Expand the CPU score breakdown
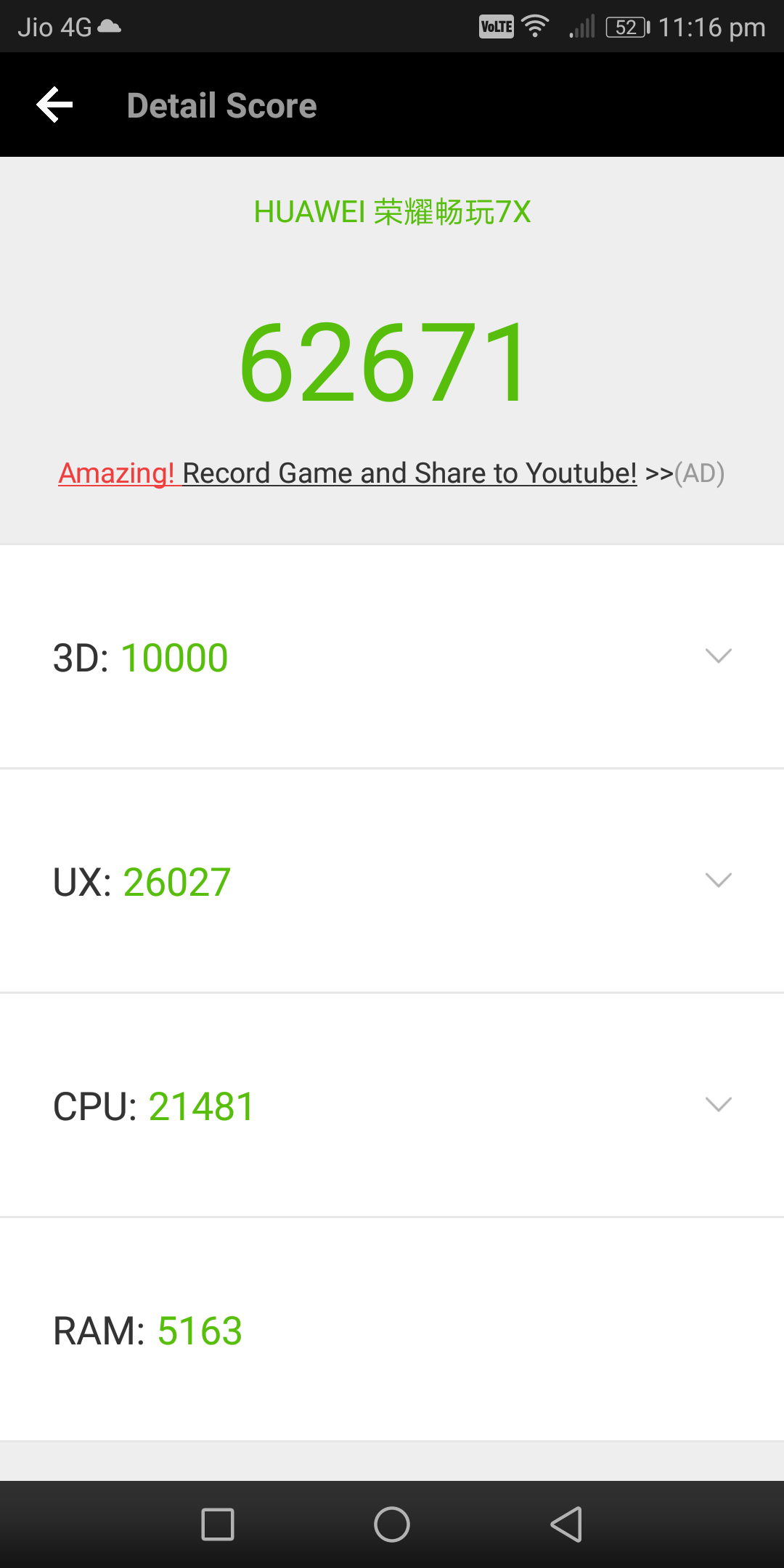Image resolution: width=784 pixels, height=1568 pixels. point(718,1105)
